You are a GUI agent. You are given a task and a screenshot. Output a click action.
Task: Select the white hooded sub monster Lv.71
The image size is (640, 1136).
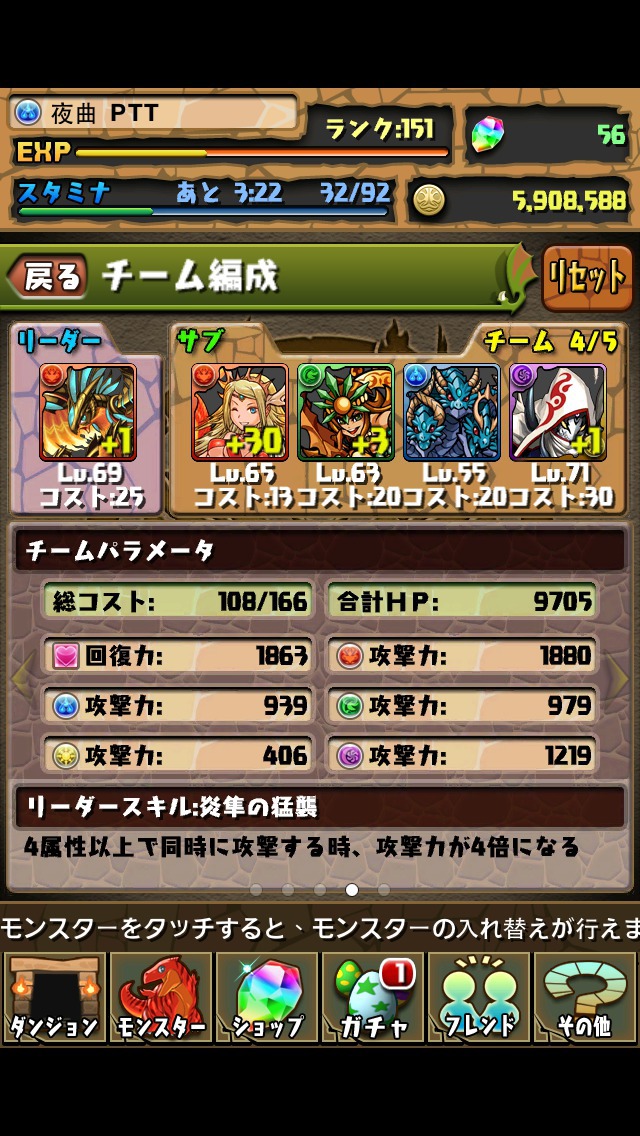click(558, 411)
